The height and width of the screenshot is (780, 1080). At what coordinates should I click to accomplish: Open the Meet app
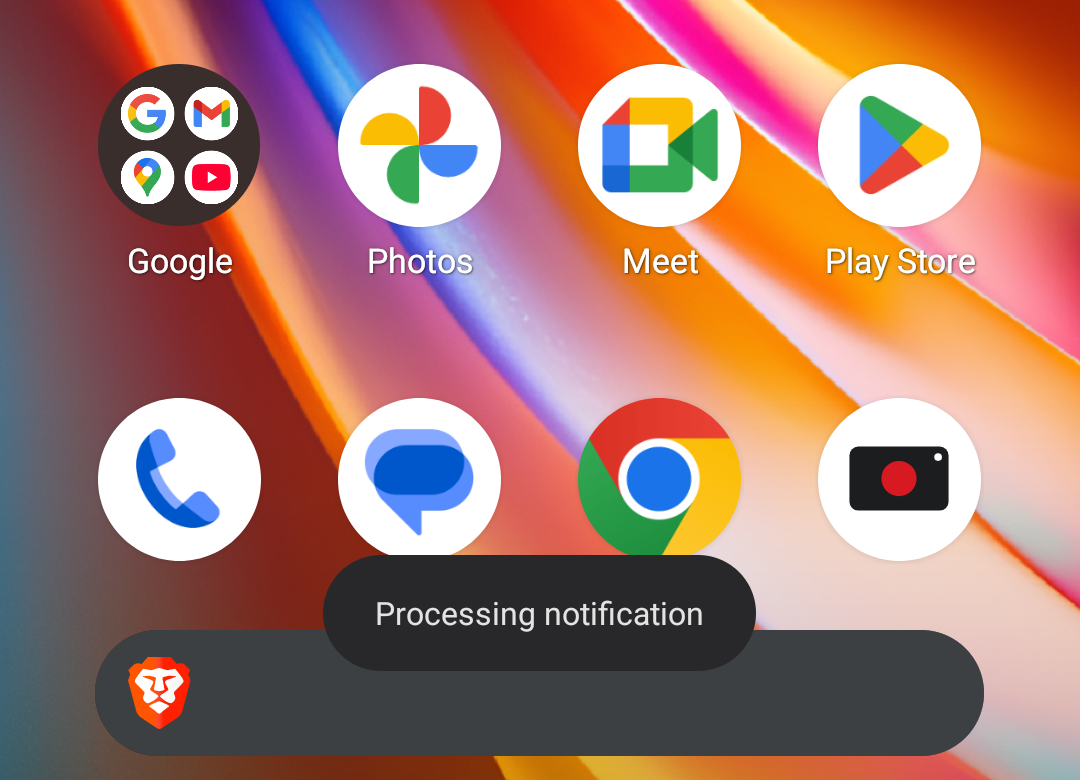[x=659, y=146]
